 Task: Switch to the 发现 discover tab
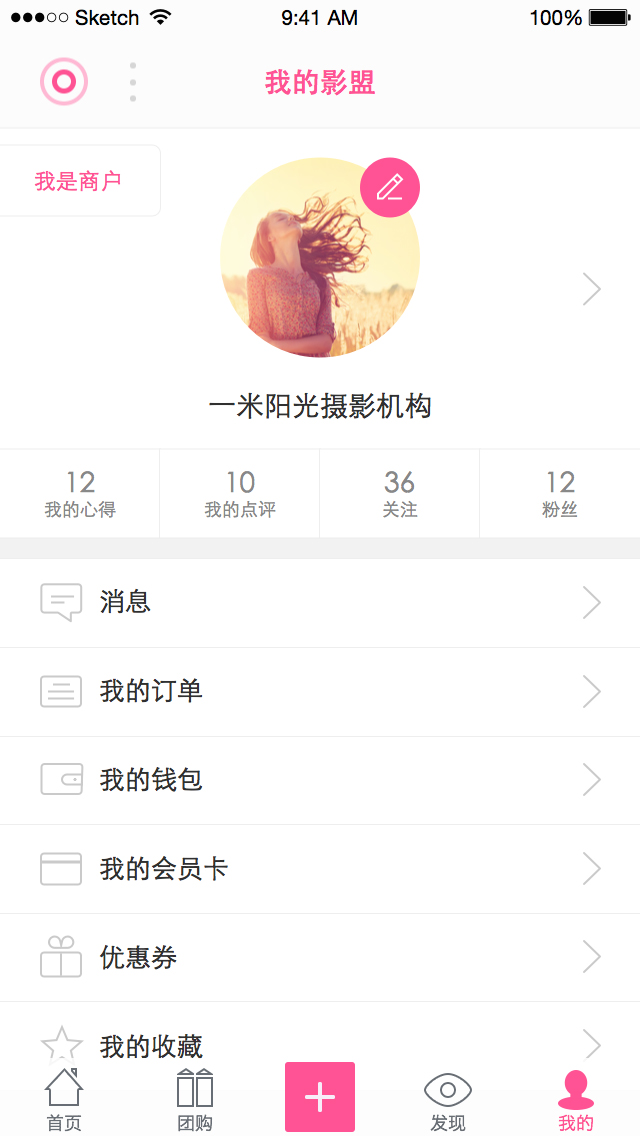point(448,1098)
